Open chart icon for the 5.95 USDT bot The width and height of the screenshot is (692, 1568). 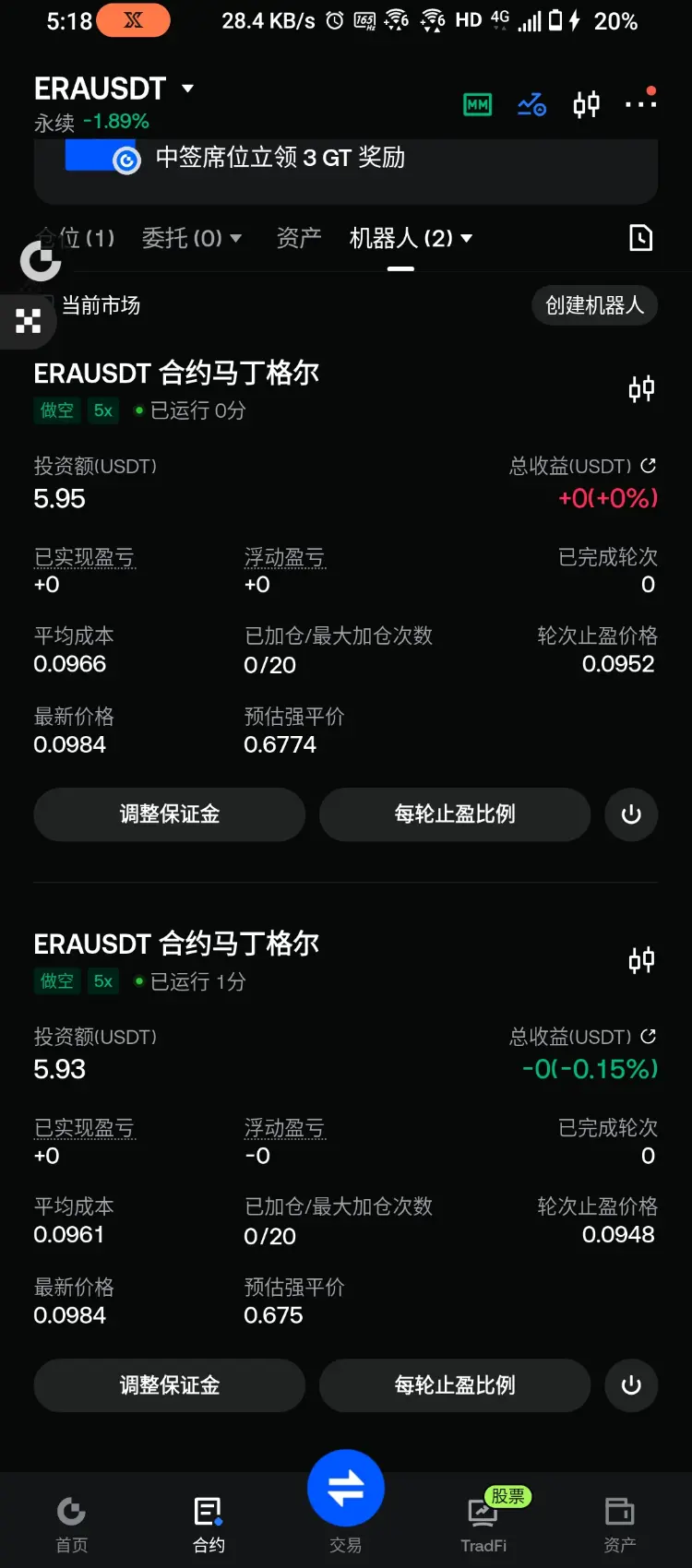[641, 389]
